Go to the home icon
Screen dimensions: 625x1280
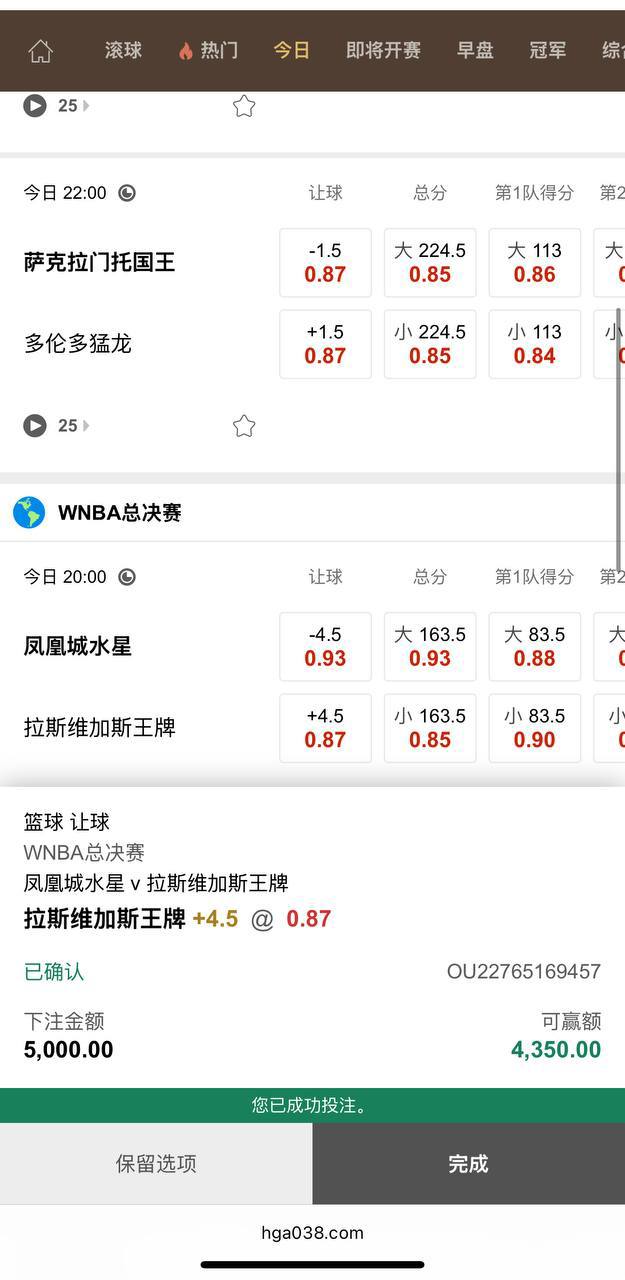pyautogui.click(x=40, y=51)
